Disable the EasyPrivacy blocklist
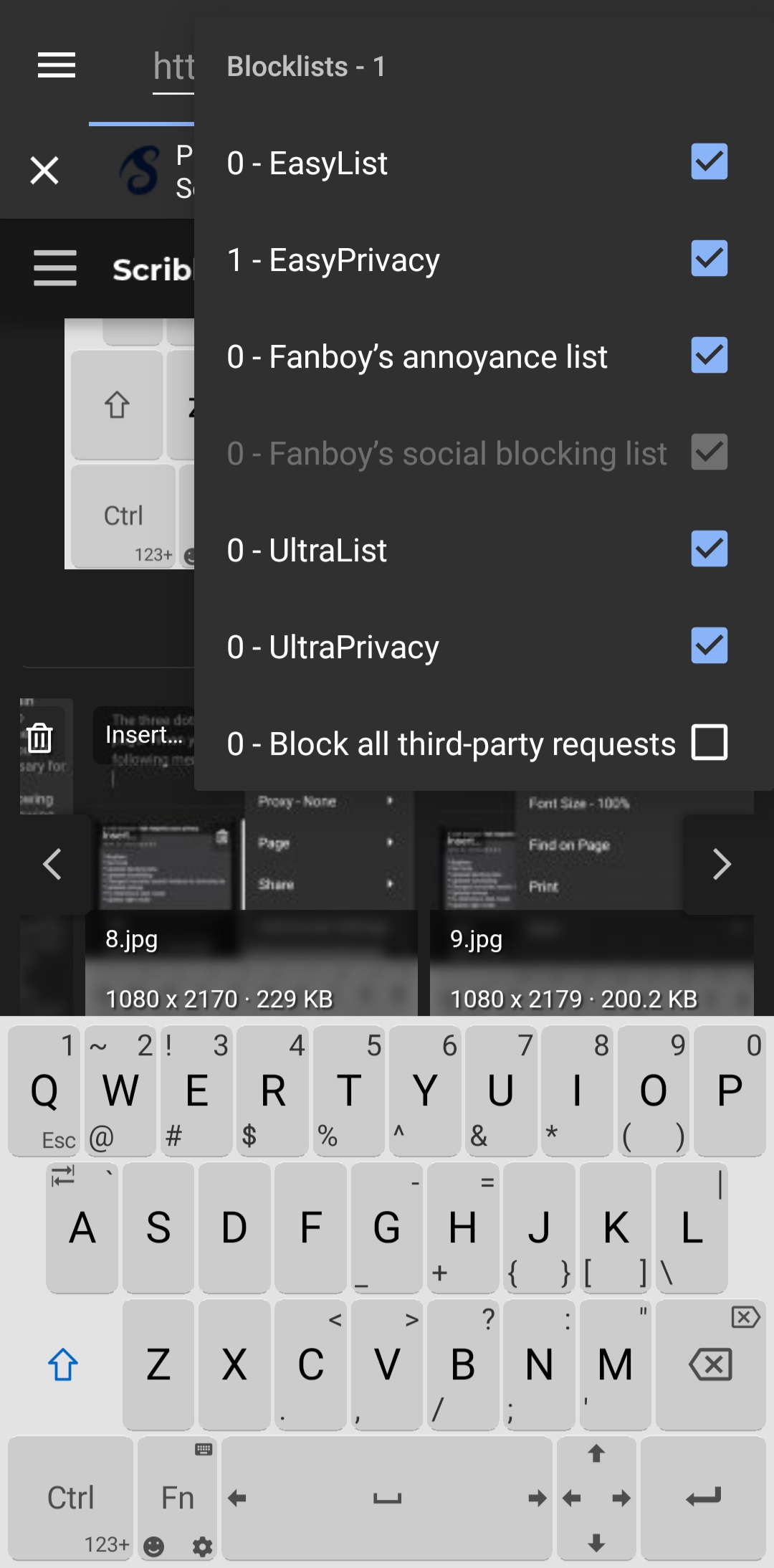This screenshot has height=1568, width=774. 708,259
